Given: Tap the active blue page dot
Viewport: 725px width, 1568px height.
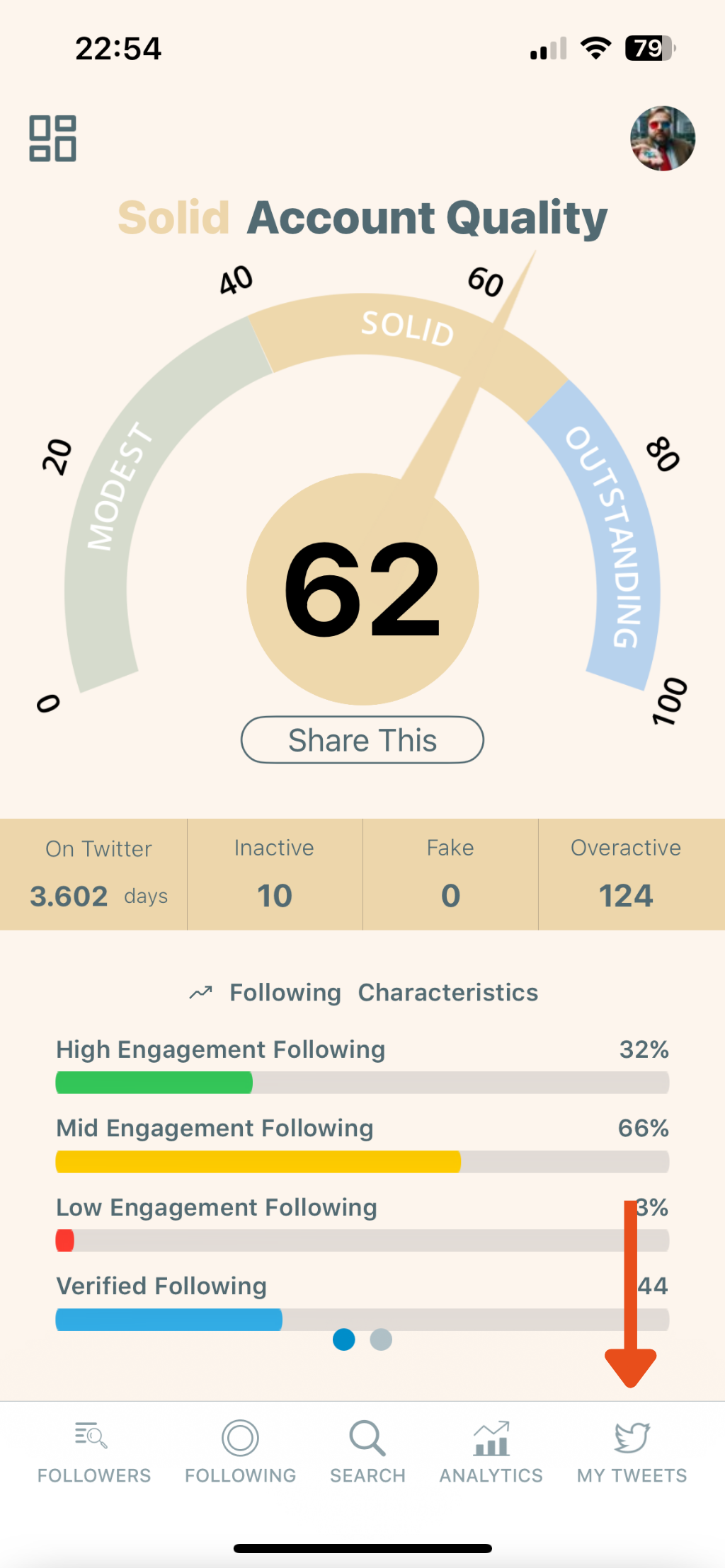Looking at the screenshot, I should 344,1340.
